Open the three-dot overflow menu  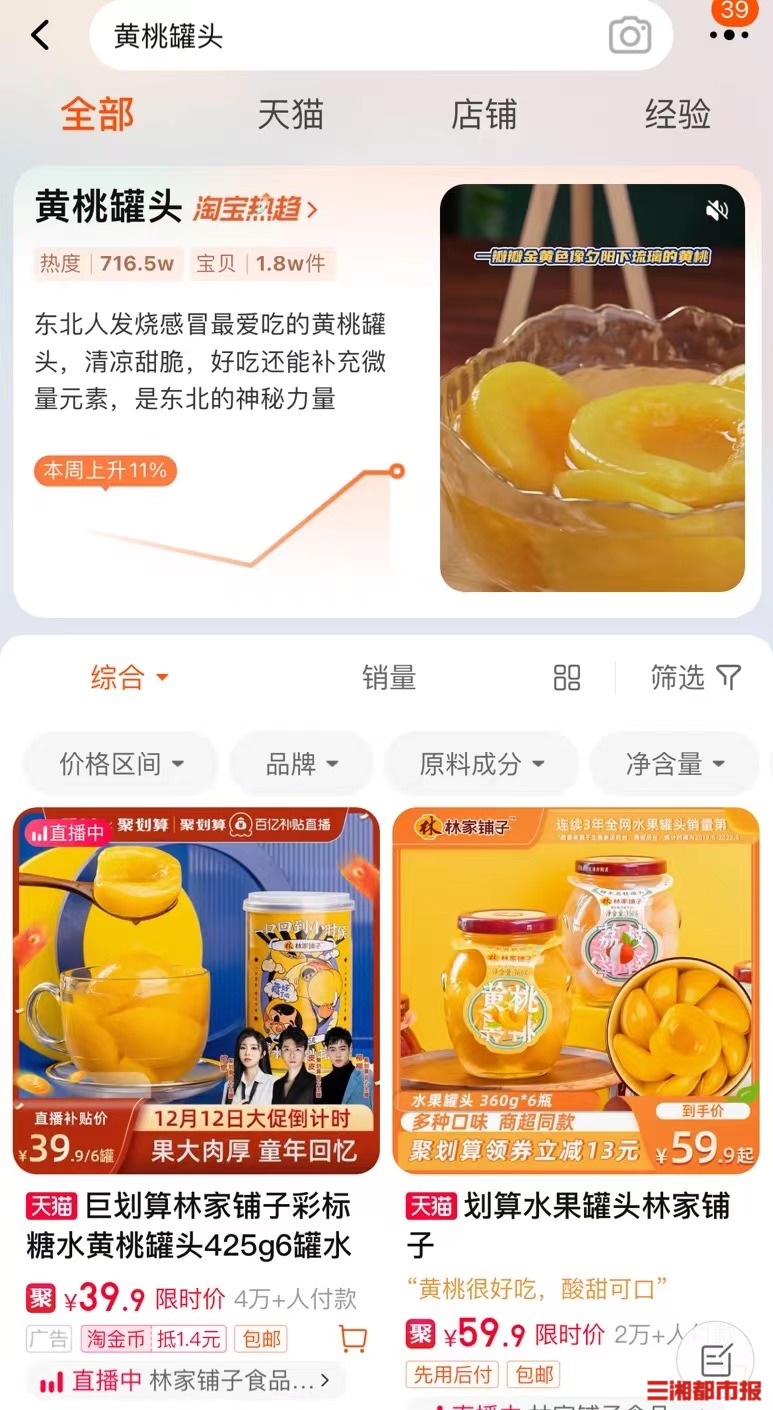(x=729, y=35)
